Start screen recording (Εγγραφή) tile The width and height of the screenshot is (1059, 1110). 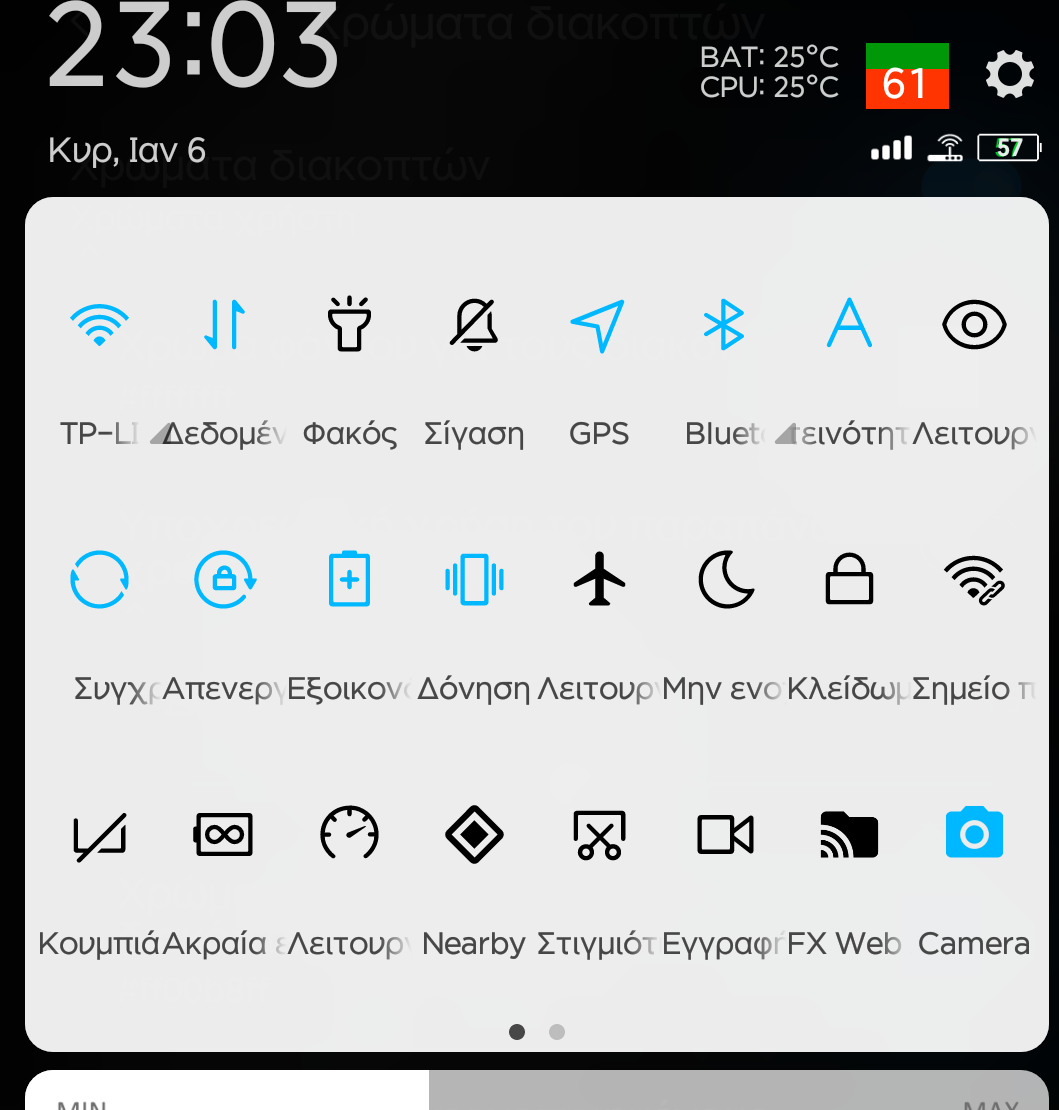point(725,834)
